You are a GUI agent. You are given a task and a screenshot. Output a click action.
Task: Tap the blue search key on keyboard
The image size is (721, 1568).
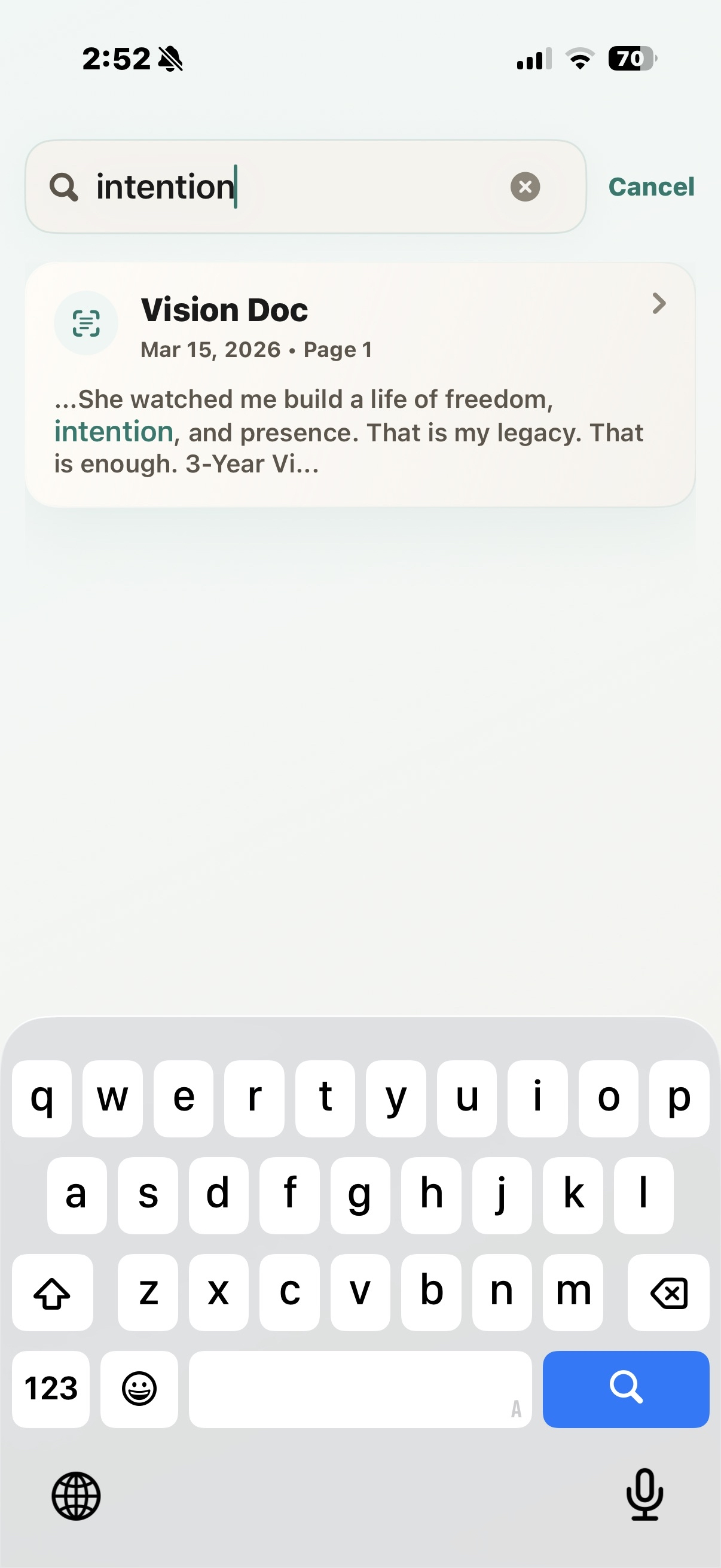625,1389
